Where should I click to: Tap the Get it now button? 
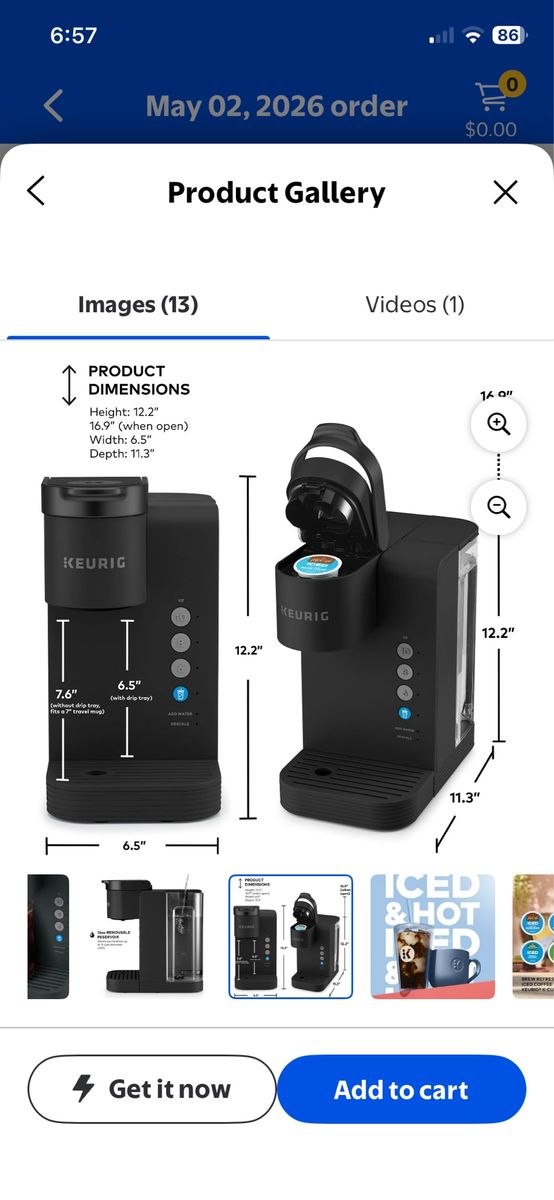(152, 1089)
